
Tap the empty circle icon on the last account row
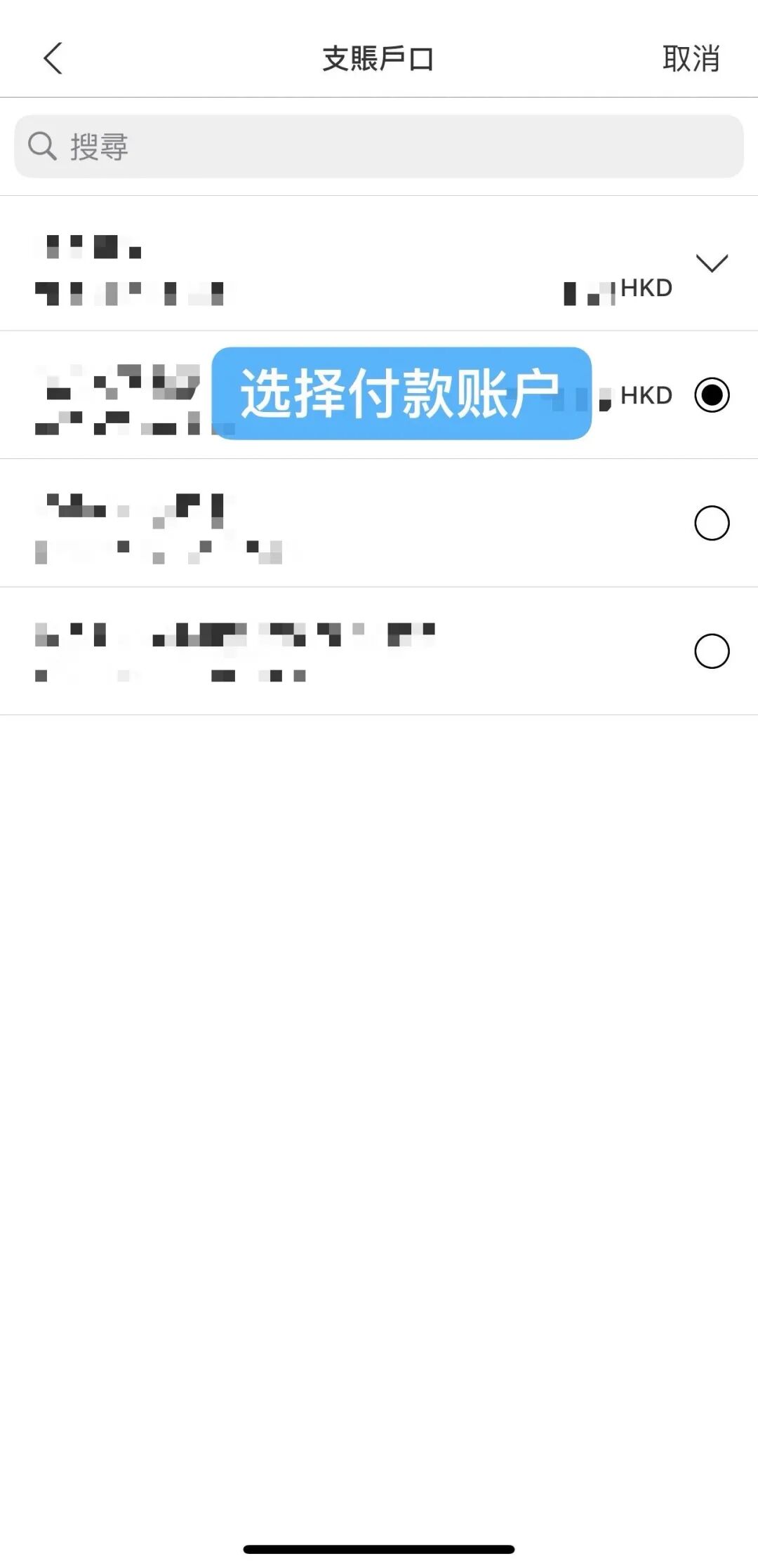(713, 651)
